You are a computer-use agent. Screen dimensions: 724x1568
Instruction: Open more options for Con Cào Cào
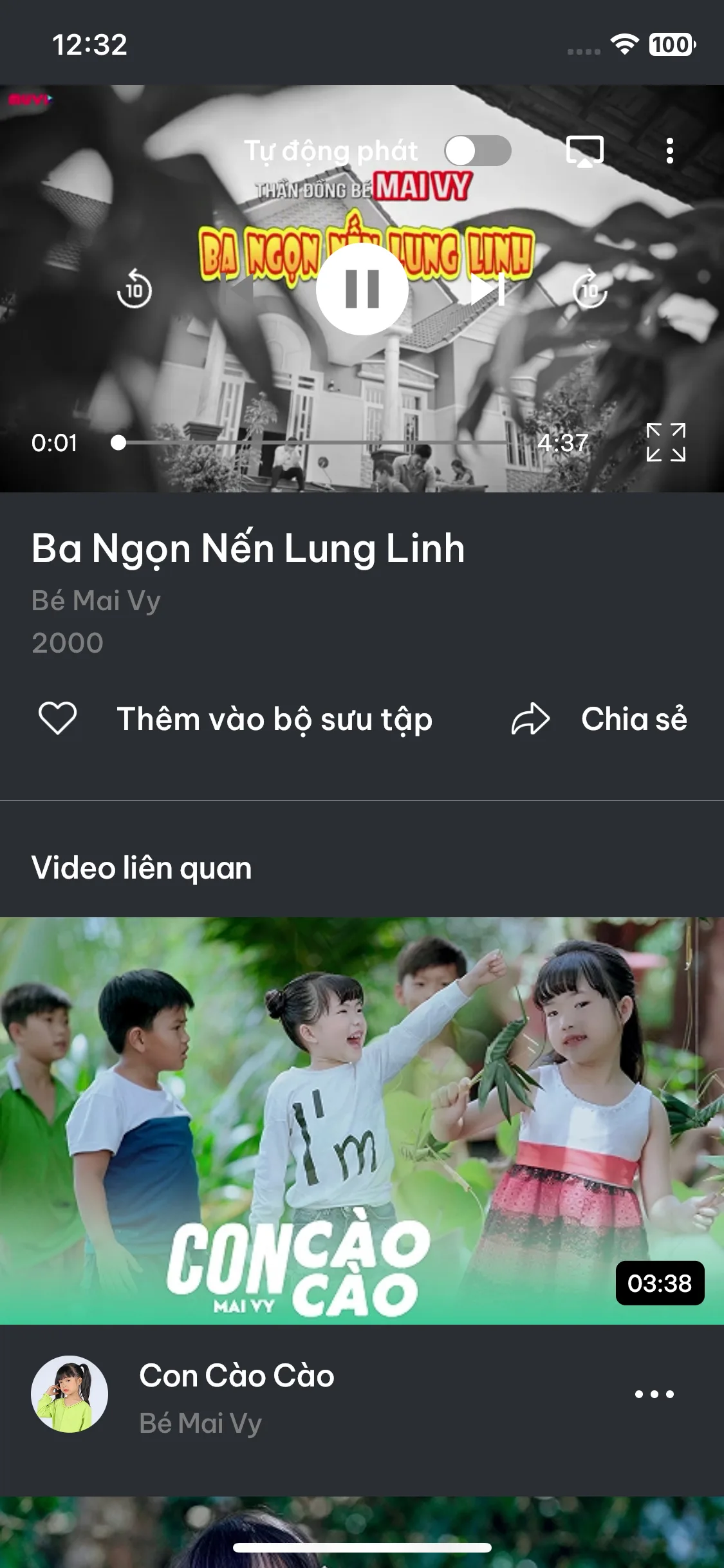pyautogui.click(x=654, y=1394)
